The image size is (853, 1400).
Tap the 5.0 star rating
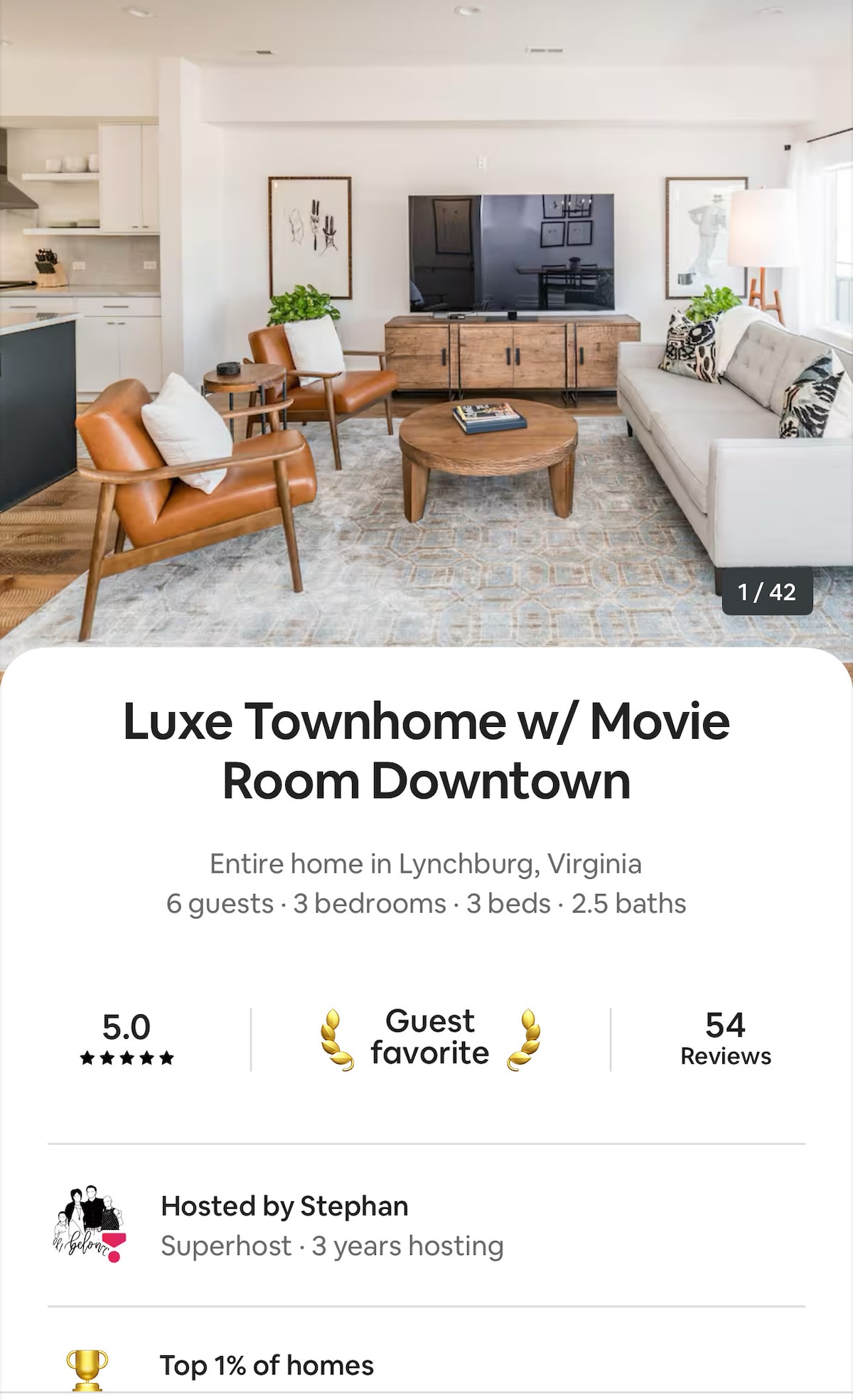(x=127, y=1039)
